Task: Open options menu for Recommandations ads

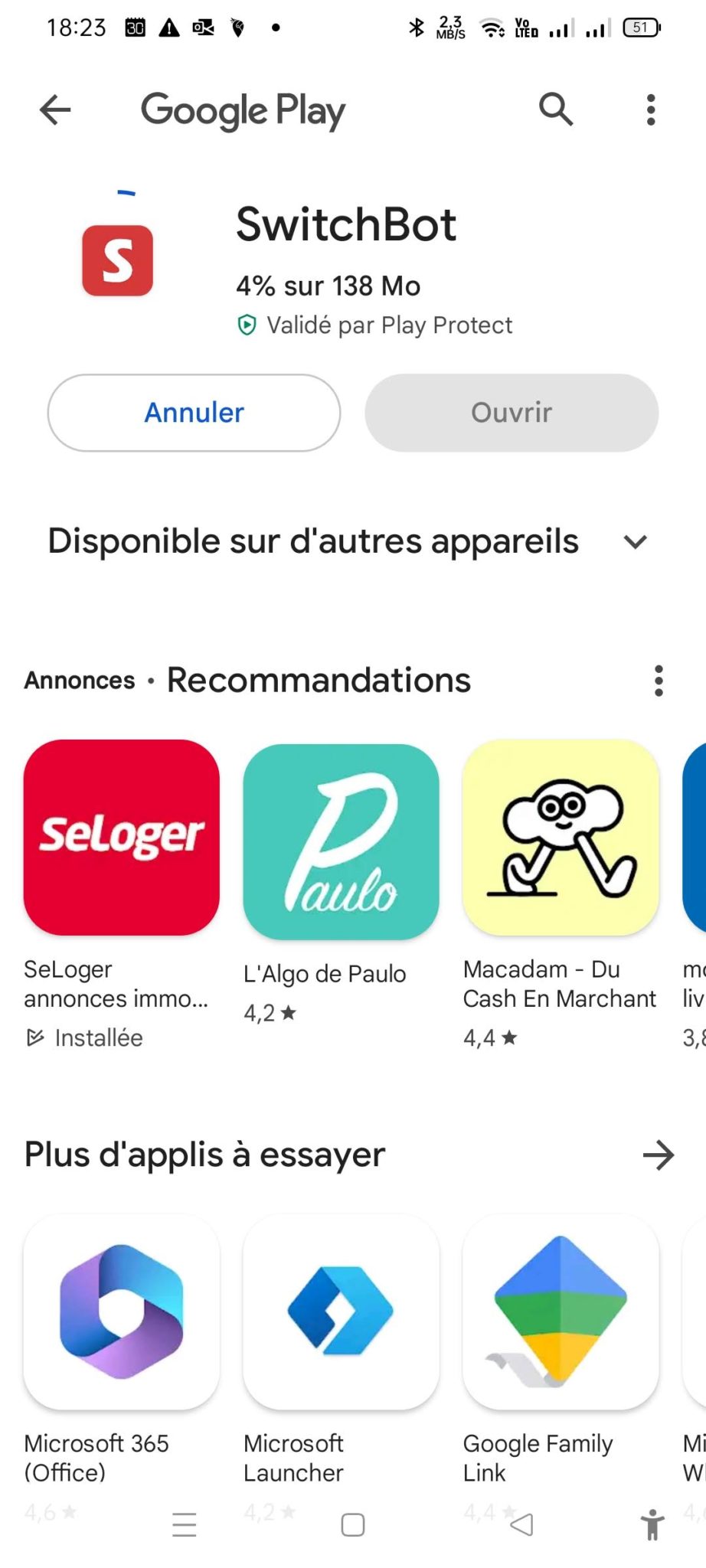Action: [659, 681]
